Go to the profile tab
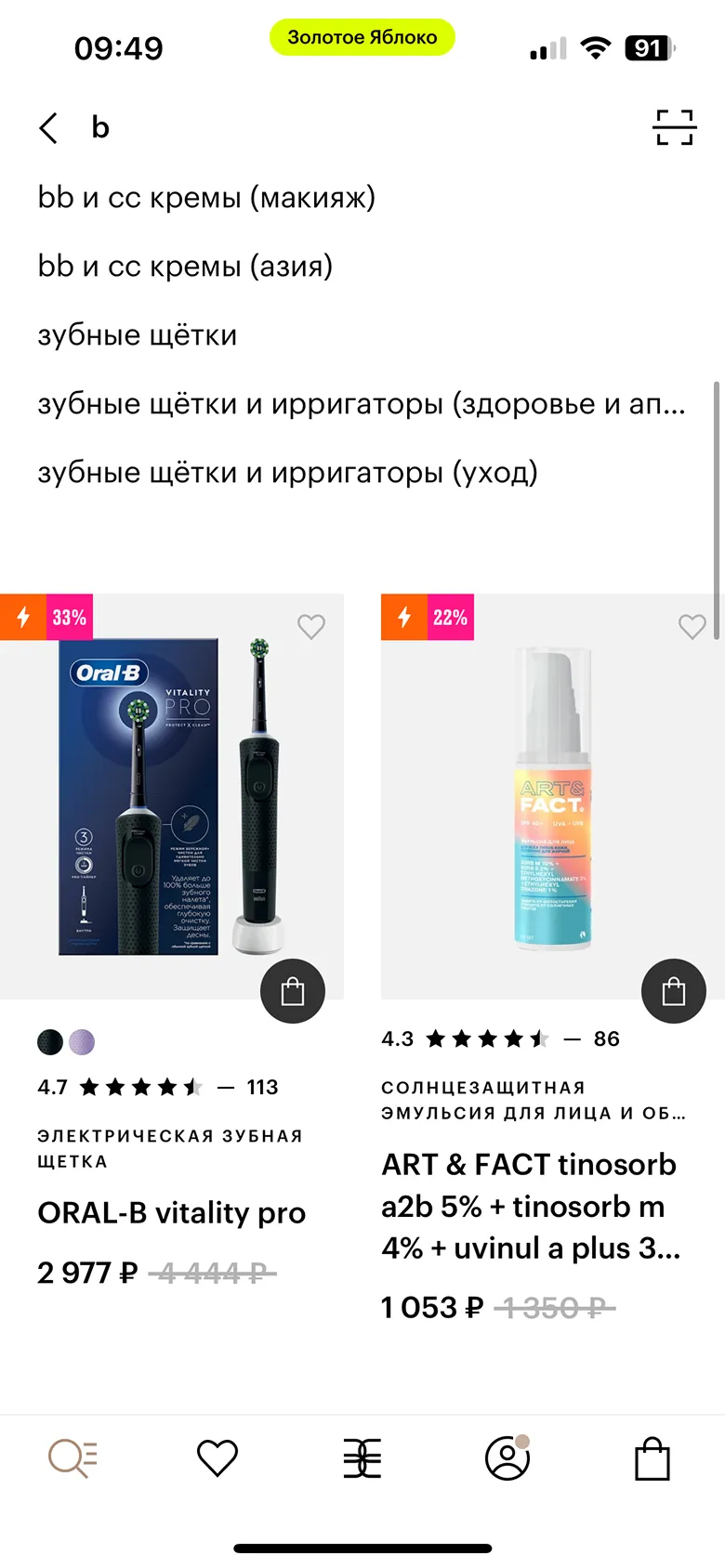This screenshot has width=725, height=1568. pyautogui.click(x=507, y=1458)
